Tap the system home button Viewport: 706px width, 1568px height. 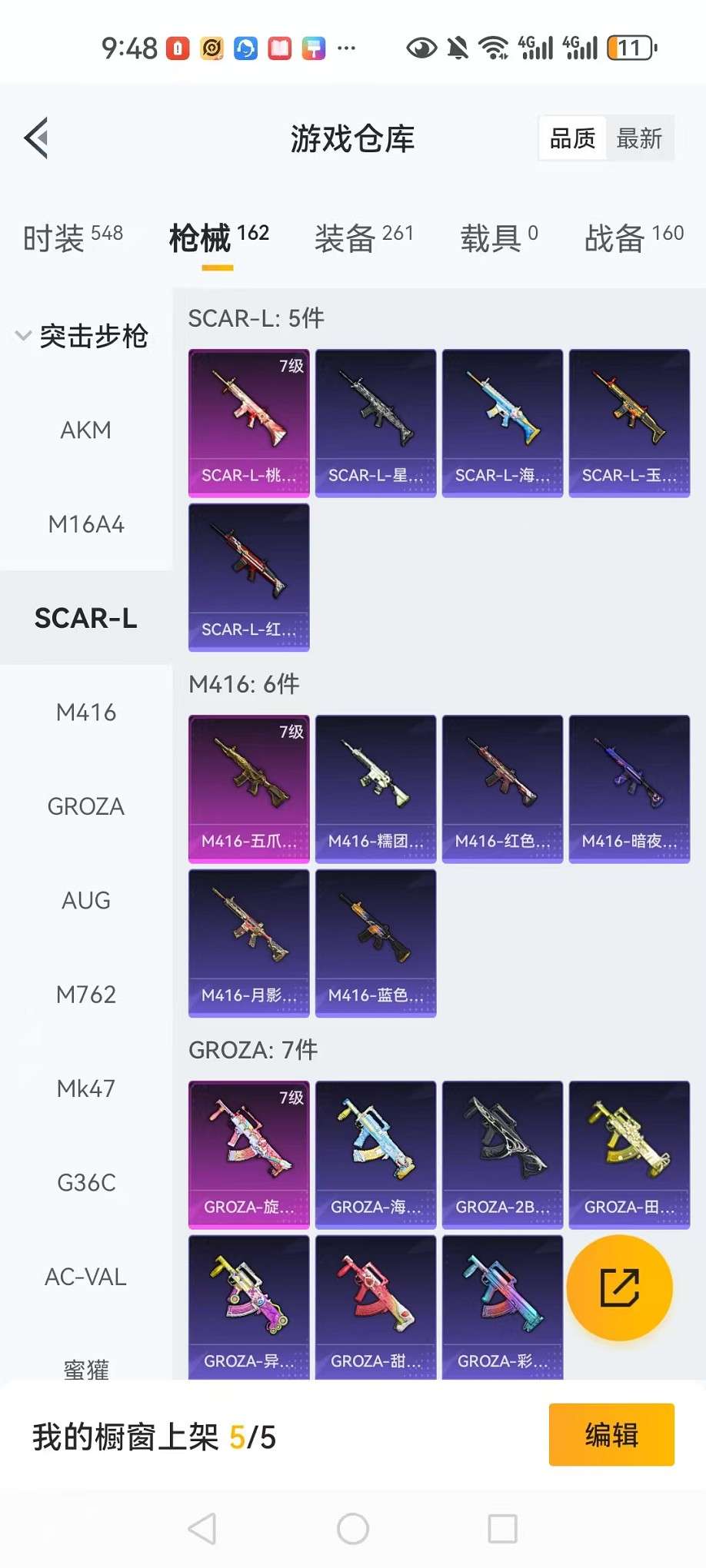pyautogui.click(x=353, y=1528)
